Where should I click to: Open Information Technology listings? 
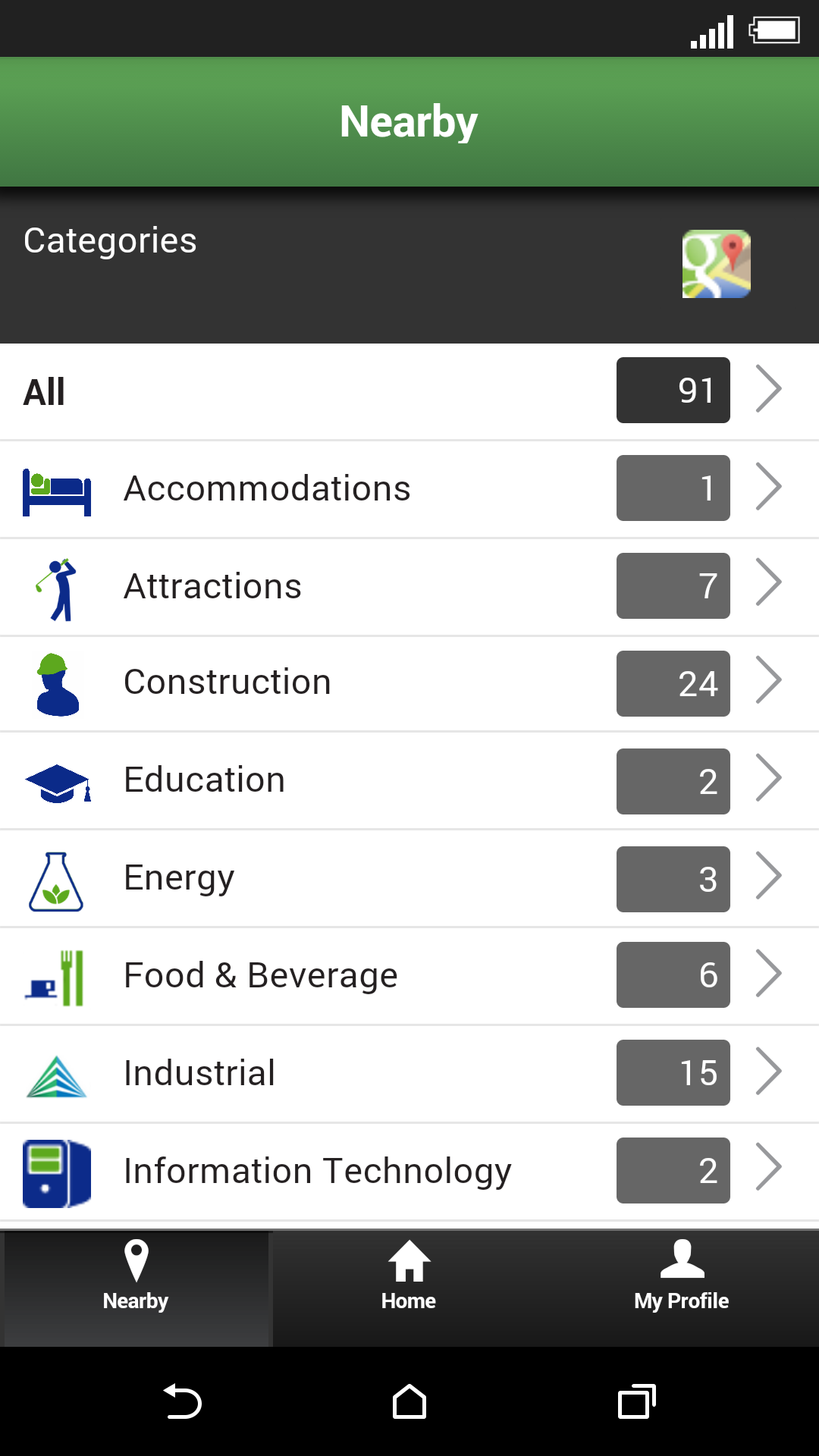409,1171
